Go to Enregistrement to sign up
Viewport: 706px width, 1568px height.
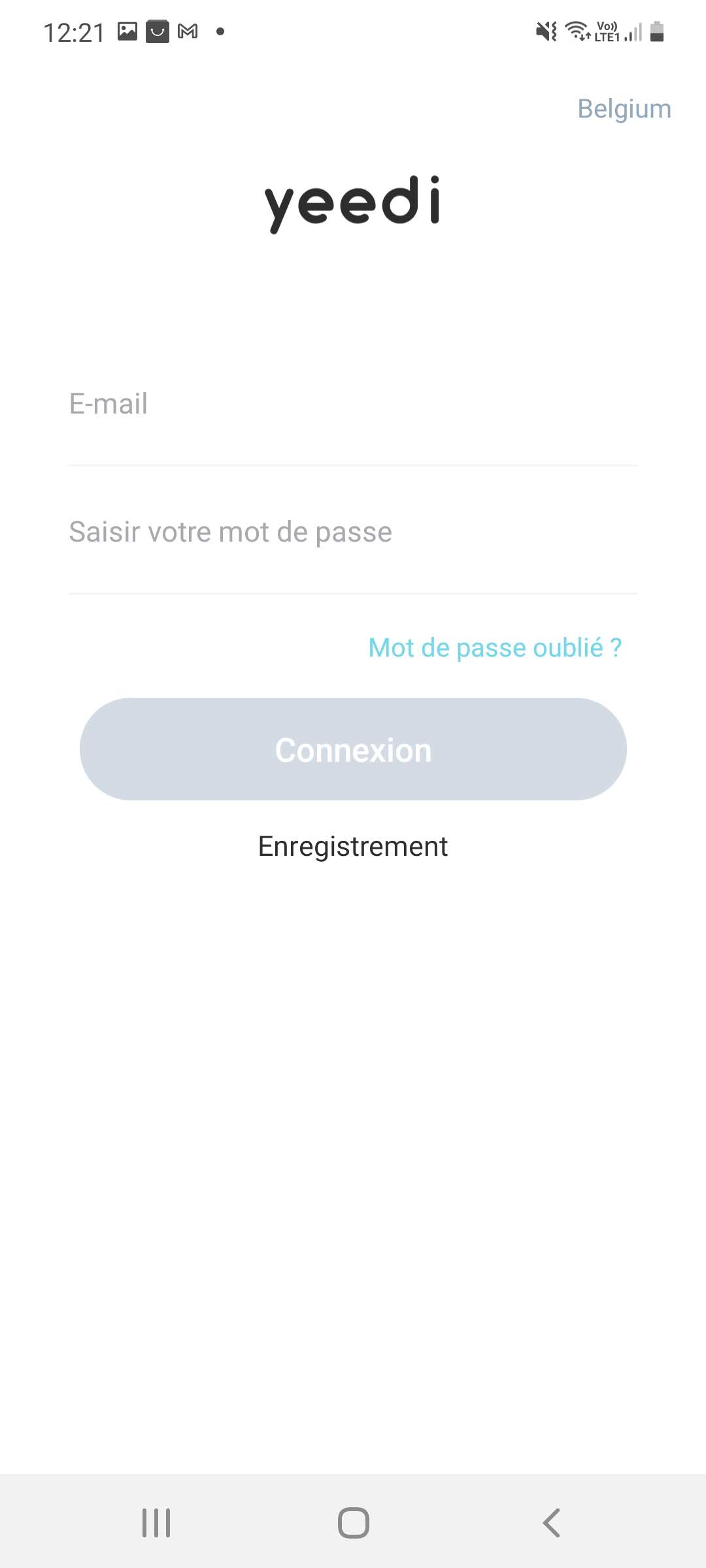point(353,846)
